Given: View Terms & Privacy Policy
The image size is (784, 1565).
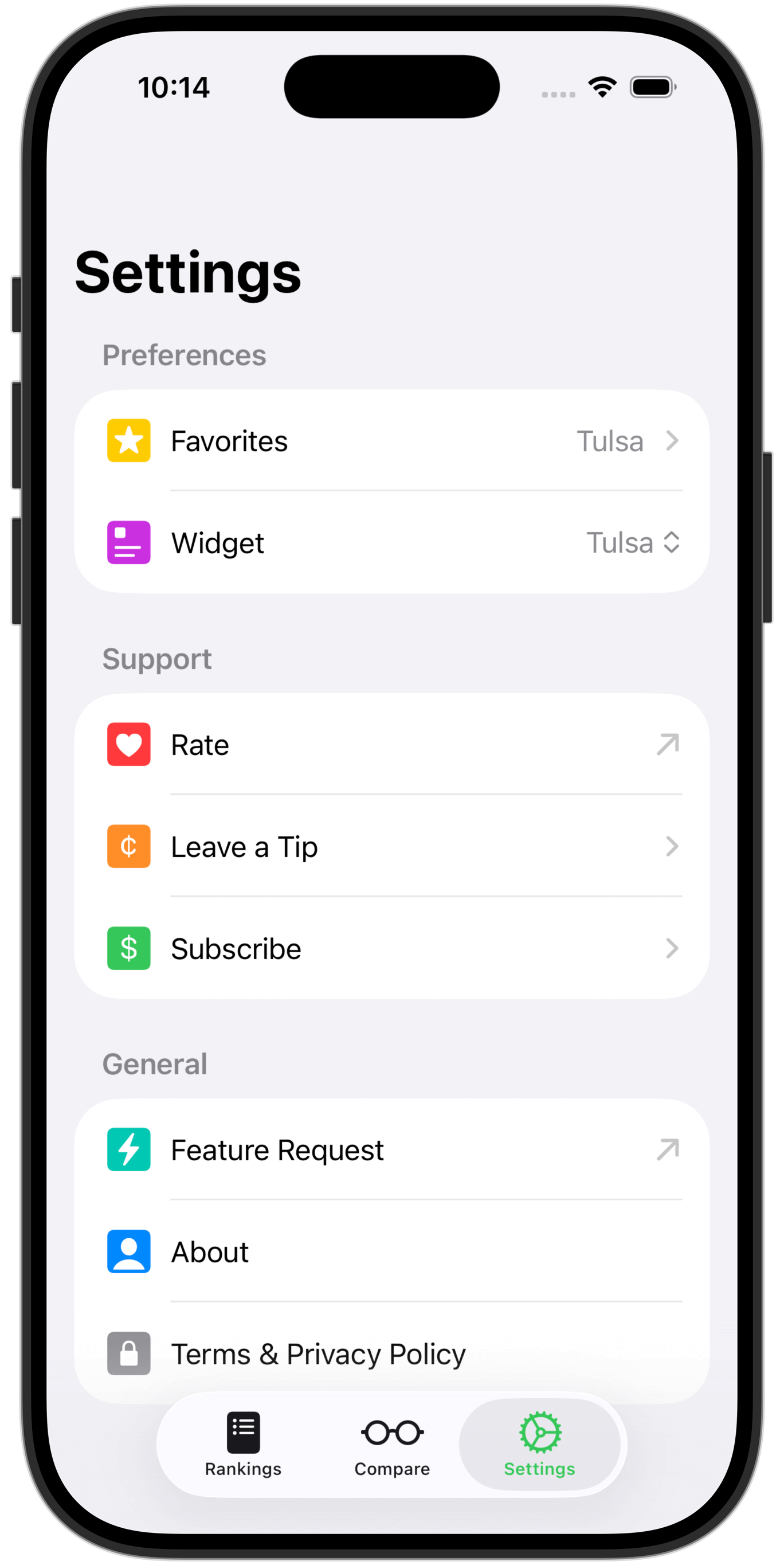Looking at the screenshot, I should pyautogui.click(x=391, y=1353).
